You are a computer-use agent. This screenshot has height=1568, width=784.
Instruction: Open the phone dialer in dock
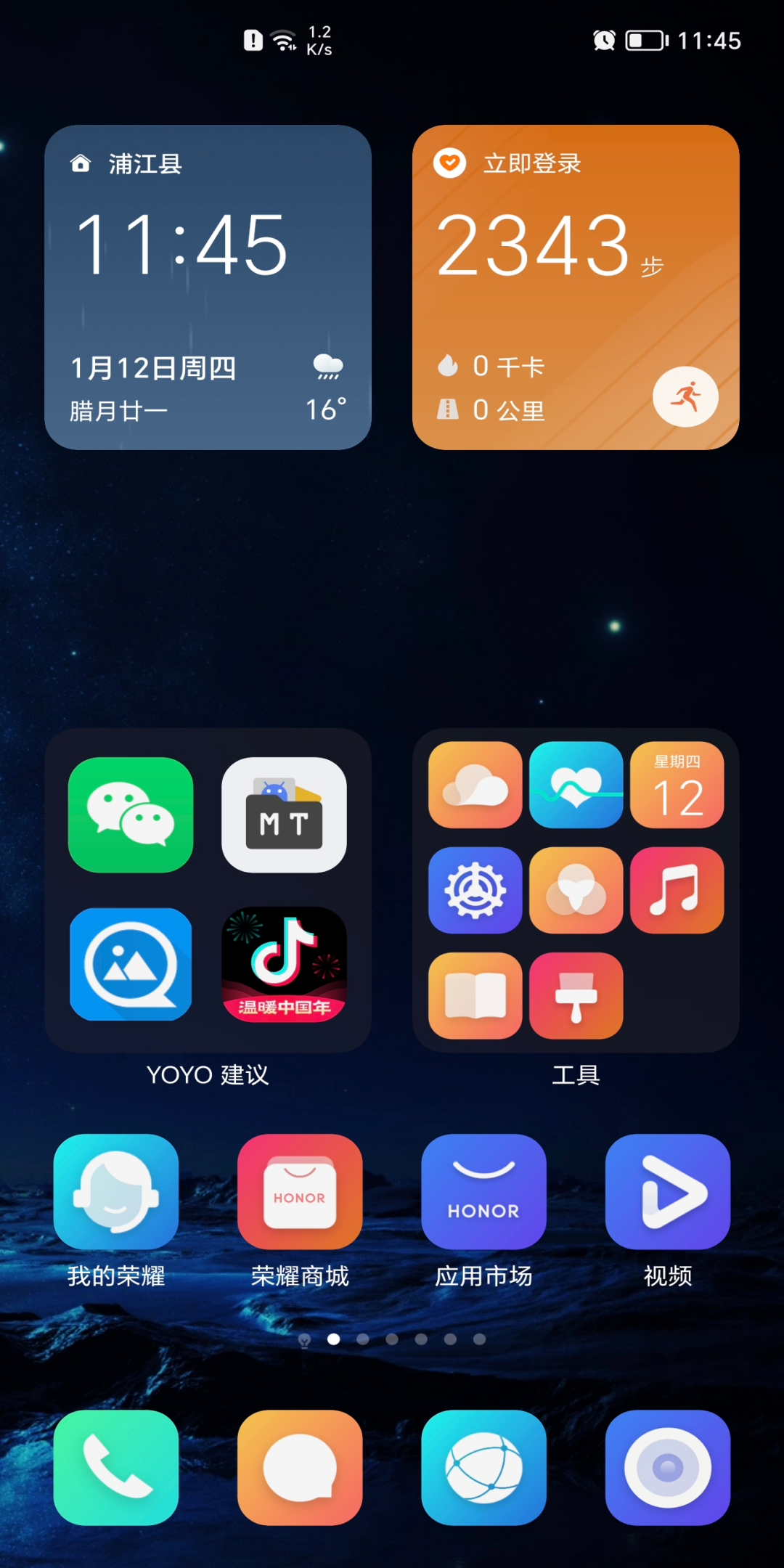116,1468
